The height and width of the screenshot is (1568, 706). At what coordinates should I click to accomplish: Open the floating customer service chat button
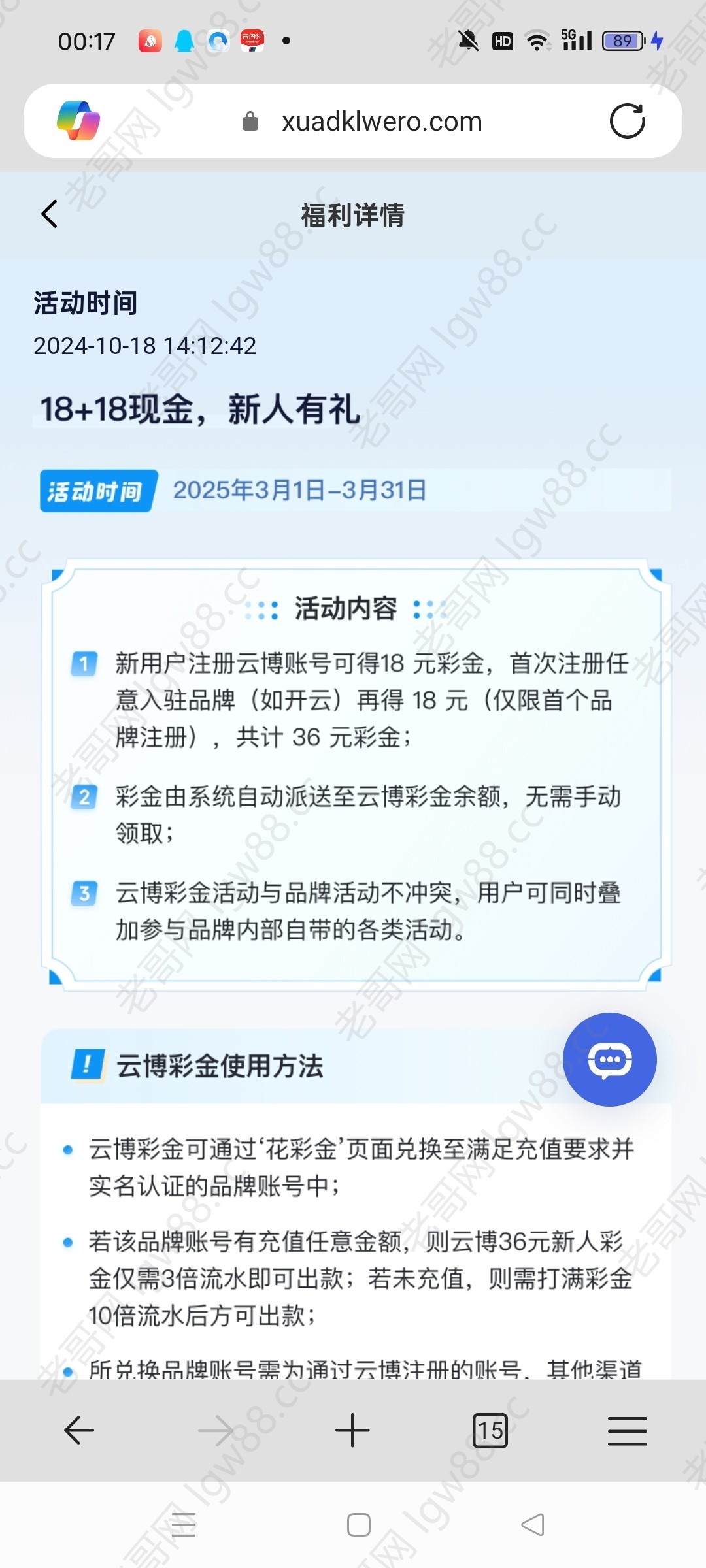click(x=609, y=1059)
